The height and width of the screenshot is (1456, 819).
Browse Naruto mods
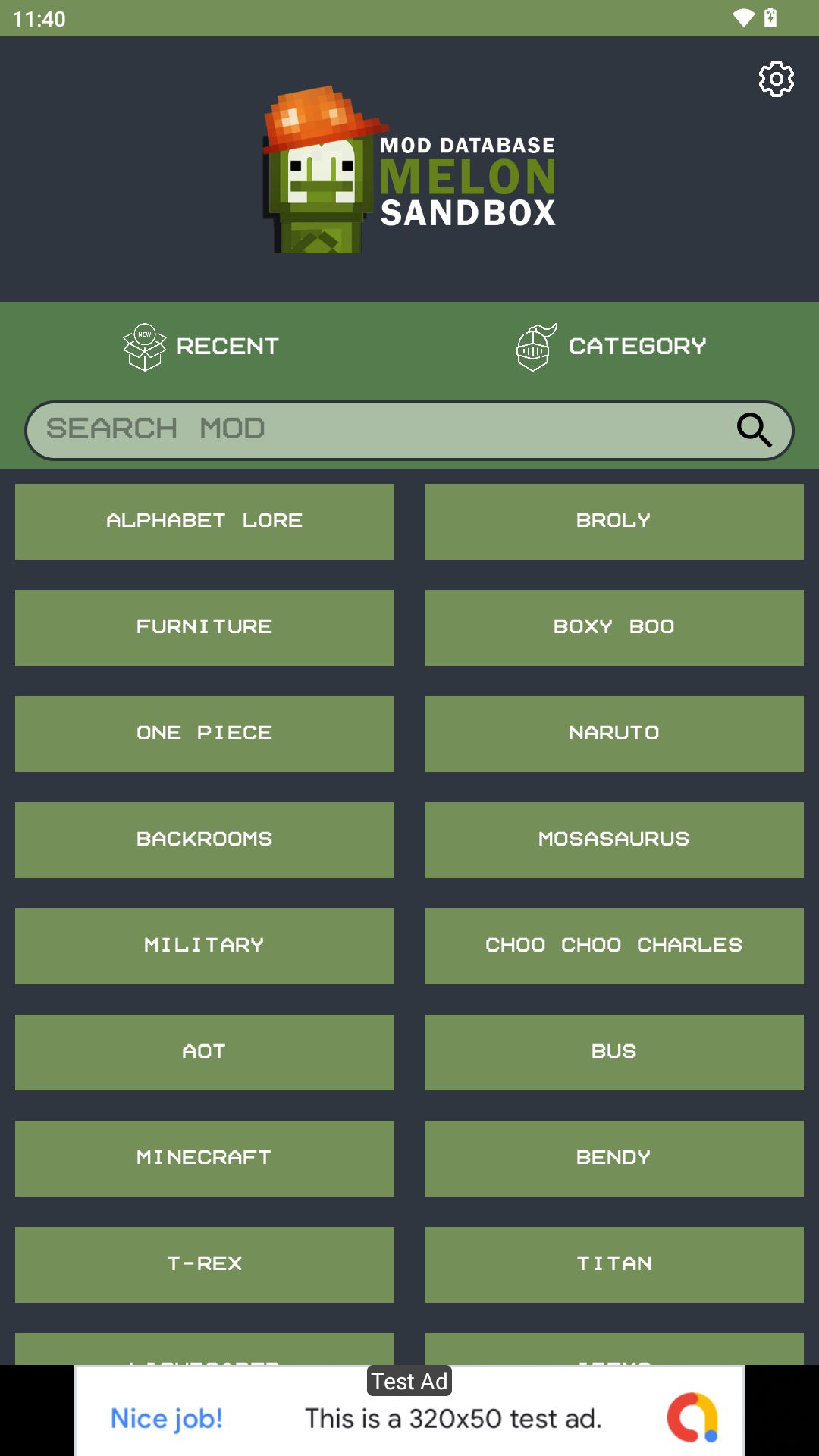(614, 734)
